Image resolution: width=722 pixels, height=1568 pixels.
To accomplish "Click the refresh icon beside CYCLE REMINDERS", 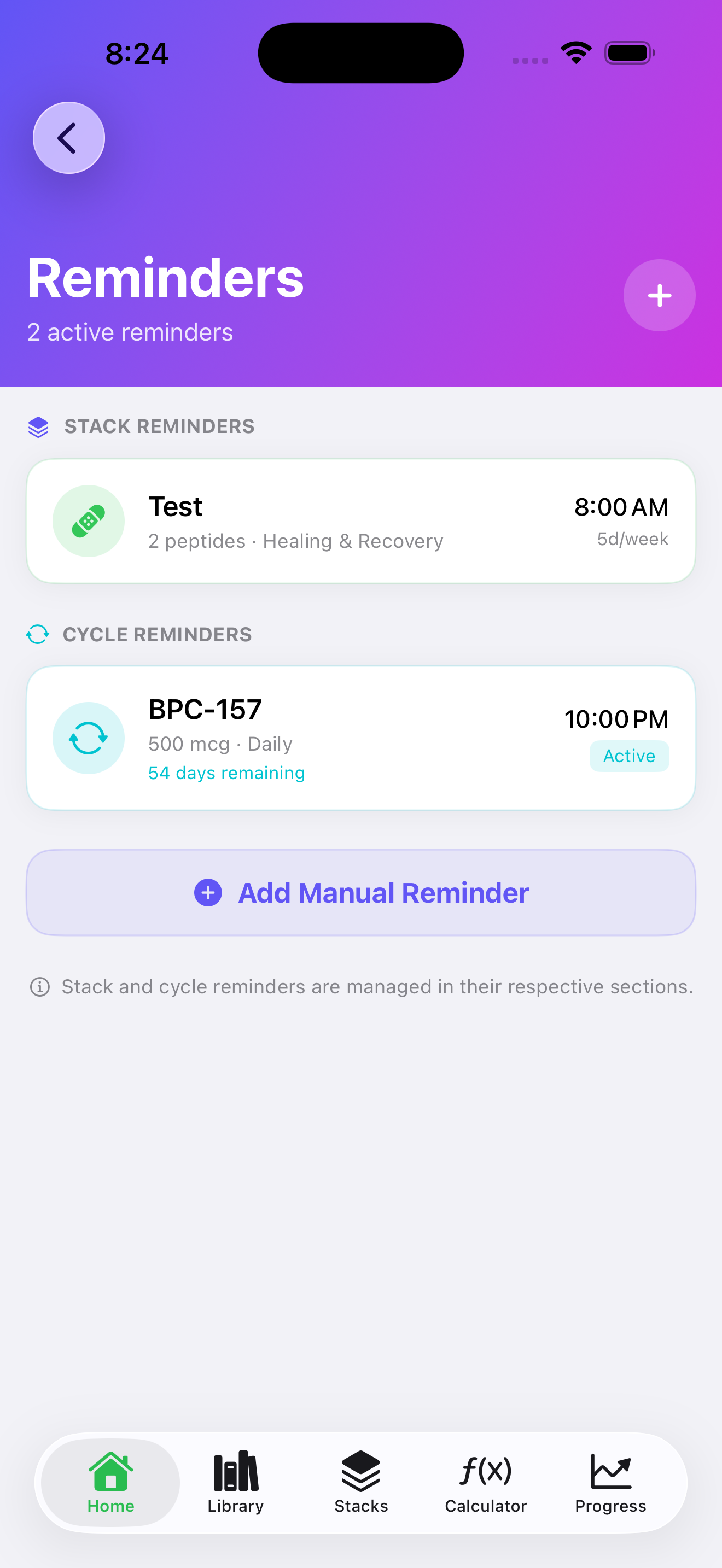I will (x=38, y=634).
